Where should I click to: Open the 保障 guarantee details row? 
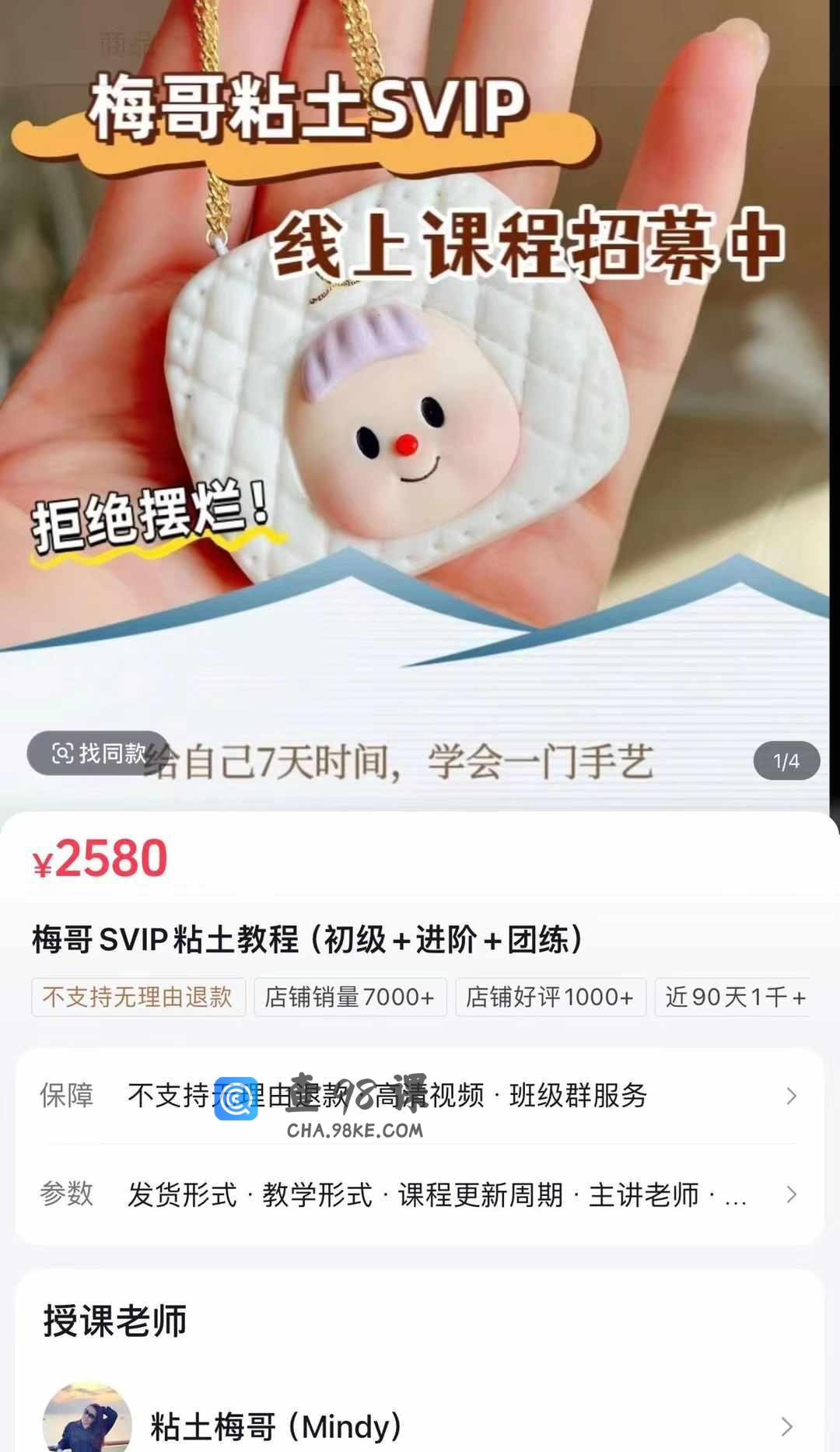tap(420, 1096)
